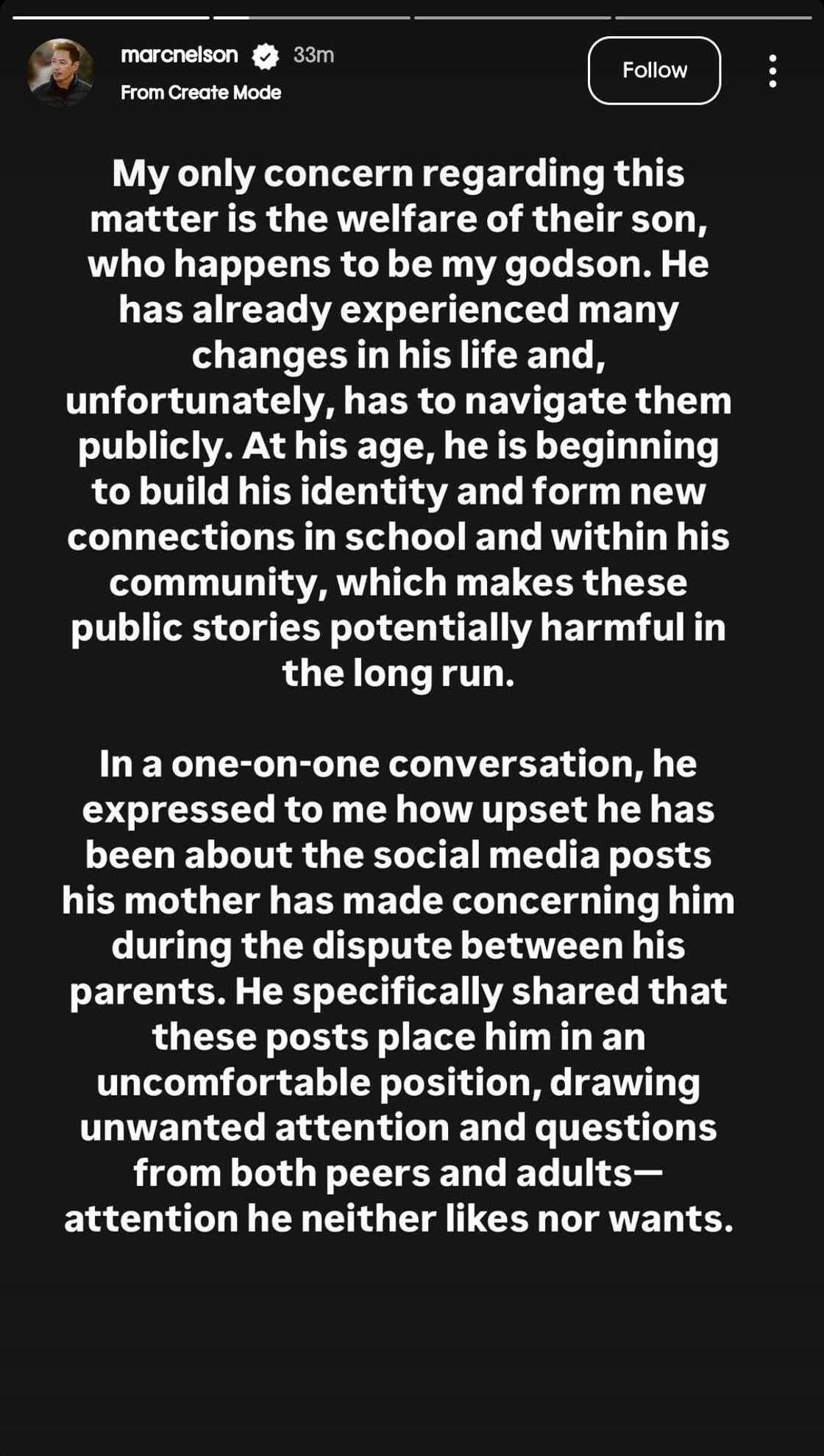Open marcnelson's profile picture

60,72
